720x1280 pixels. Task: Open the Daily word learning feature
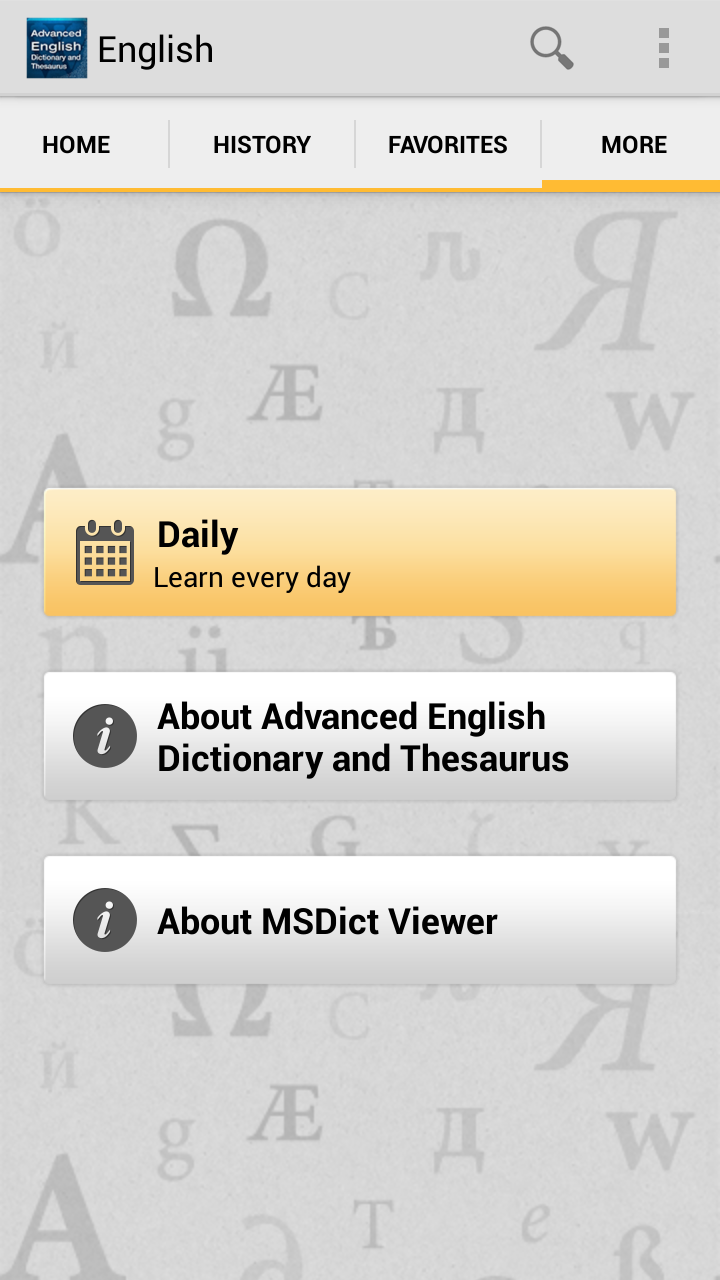coord(360,551)
